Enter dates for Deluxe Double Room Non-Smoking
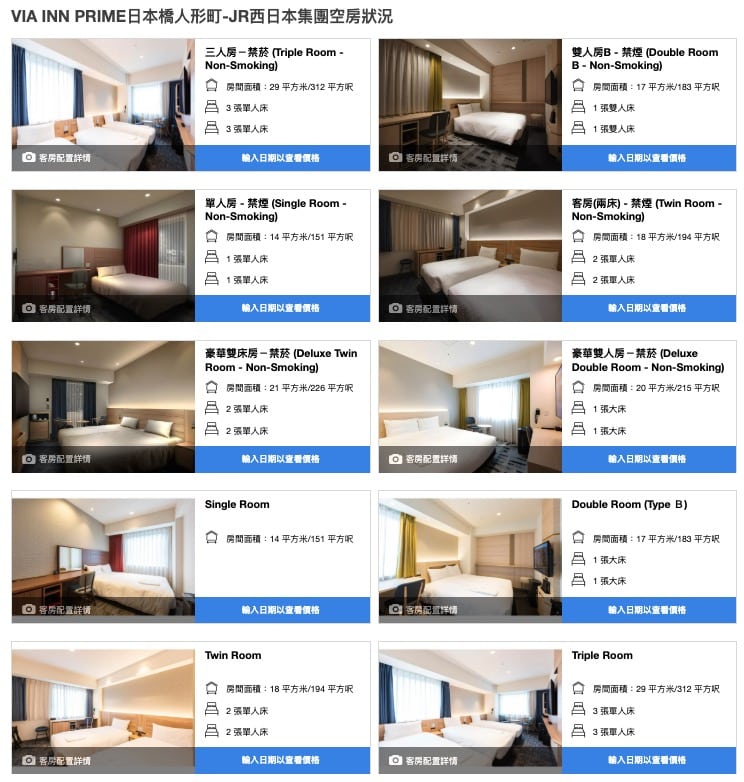This screenshot has height=782, width=744. tap(648, 459)
